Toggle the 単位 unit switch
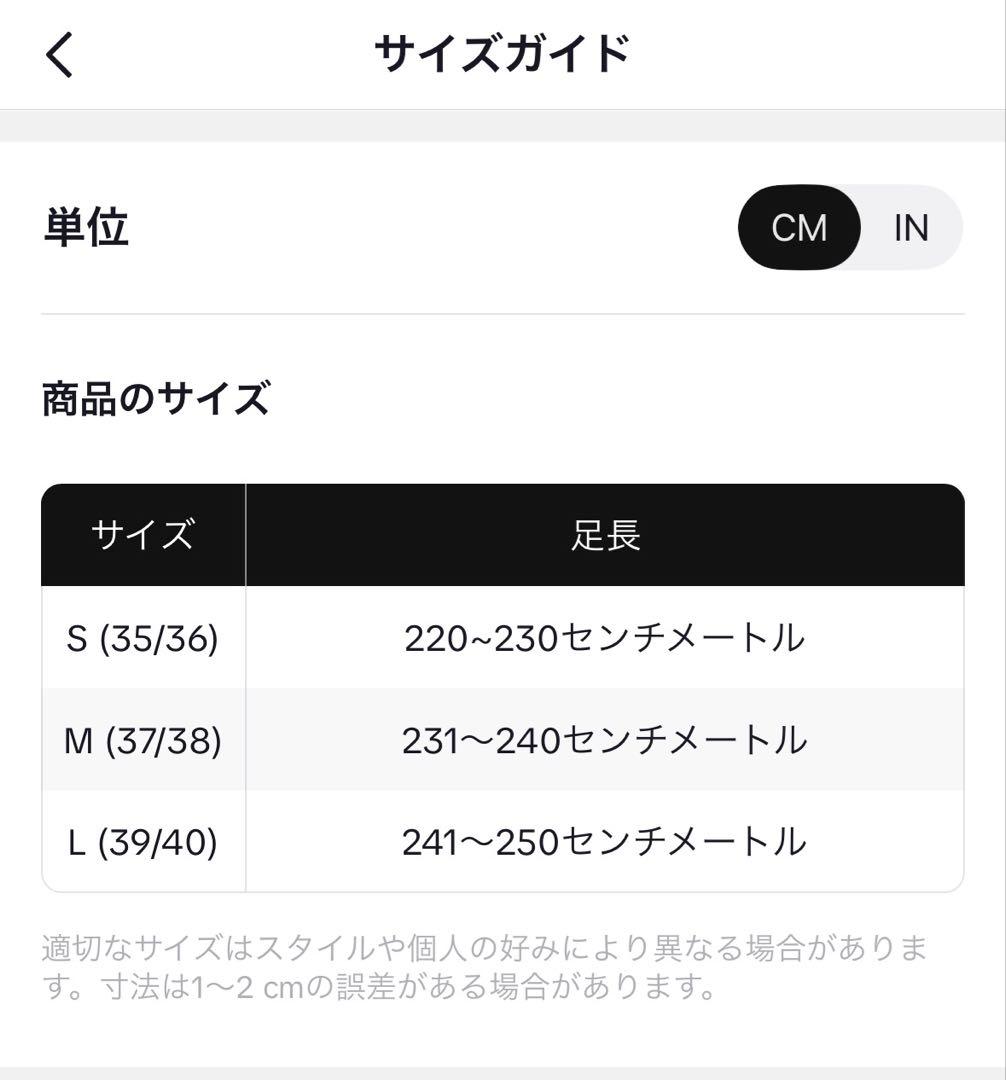1006x1080 pixels. [850, 228]
